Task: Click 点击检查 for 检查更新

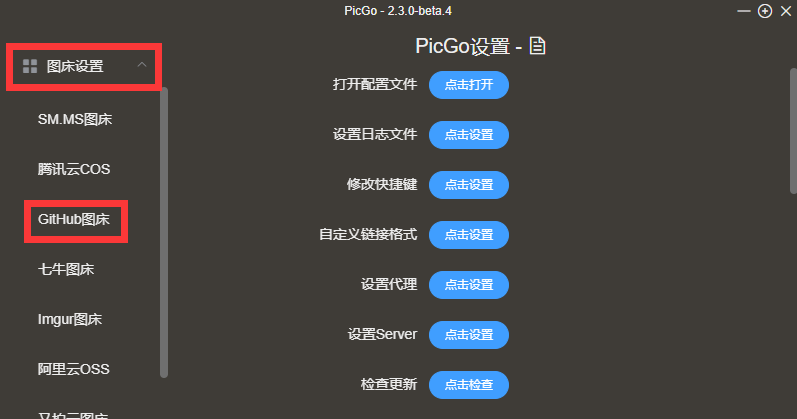Action: (469, 384)
